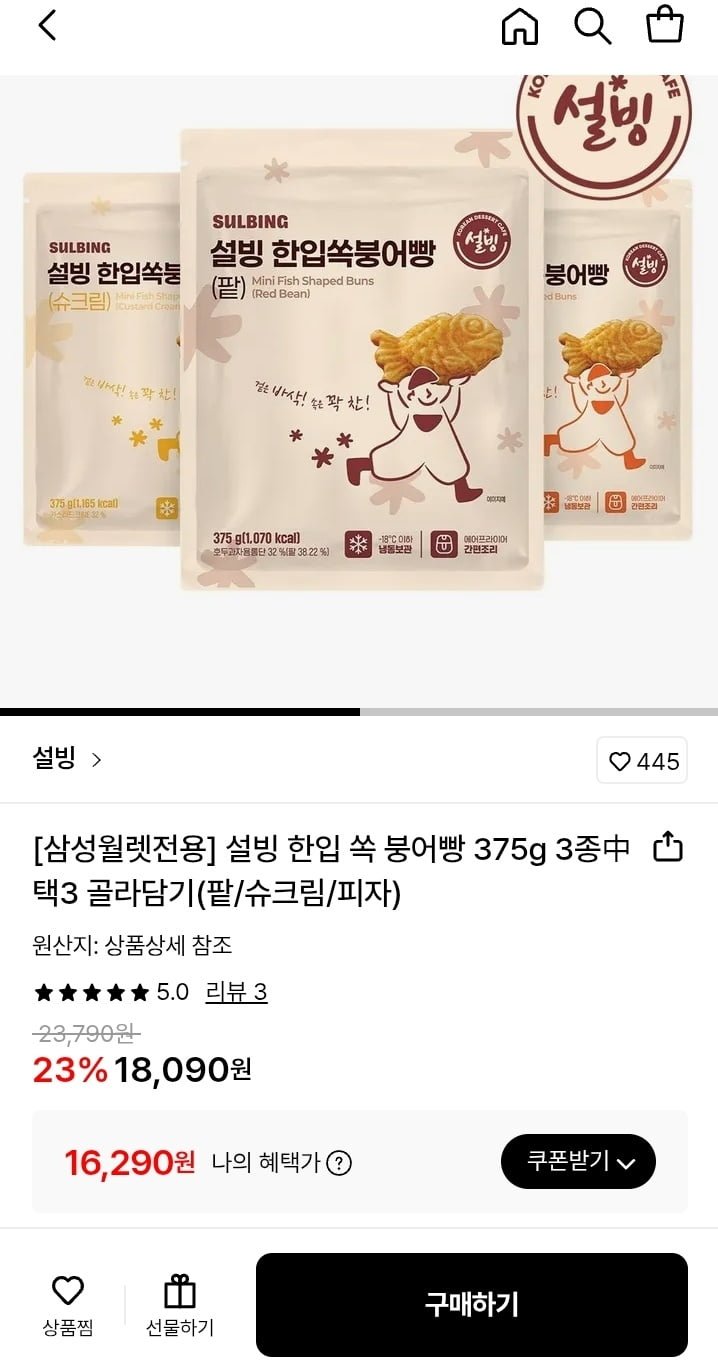Open the shopping bag cart
The image size is (718, 1364).
coord(665,25)
